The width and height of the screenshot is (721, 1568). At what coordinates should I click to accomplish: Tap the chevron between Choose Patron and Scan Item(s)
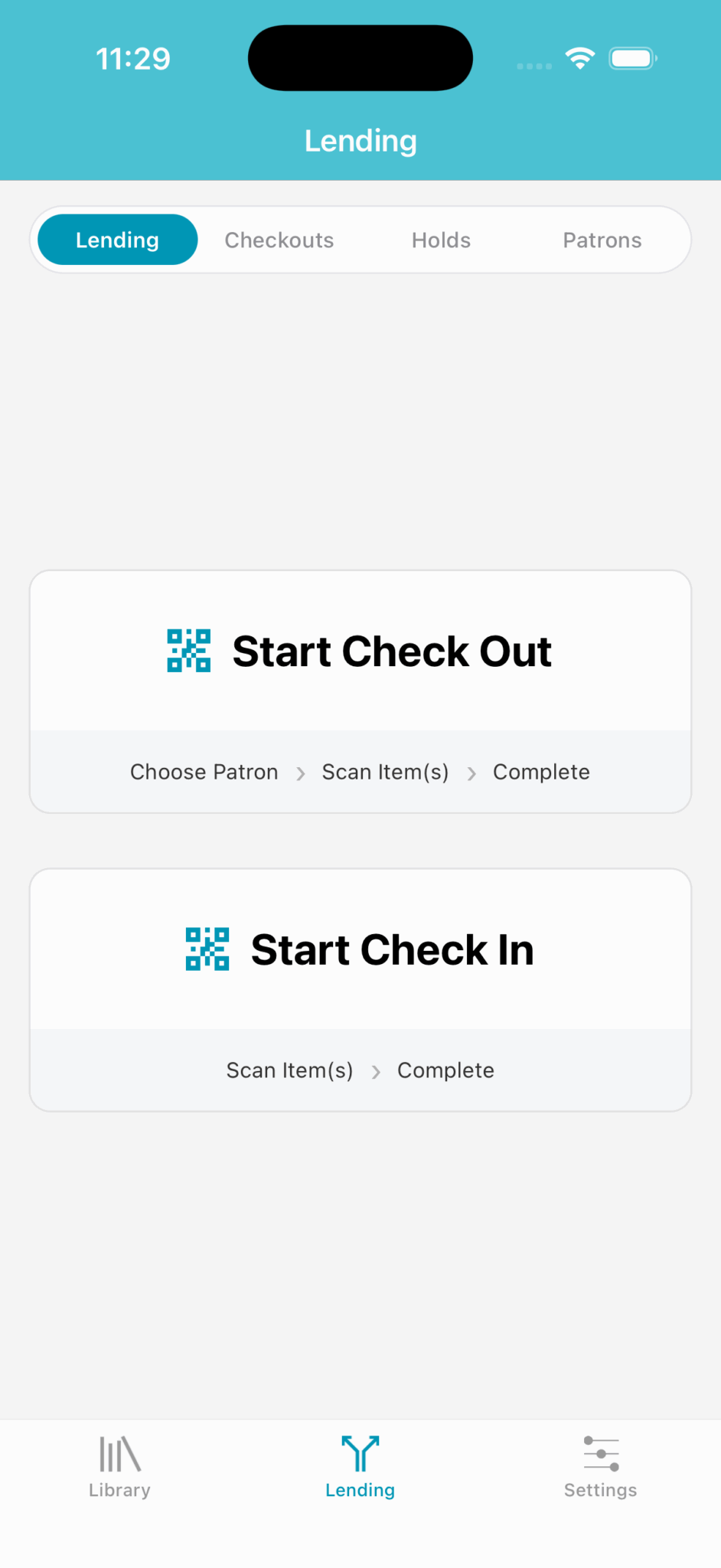click(300, 773)
